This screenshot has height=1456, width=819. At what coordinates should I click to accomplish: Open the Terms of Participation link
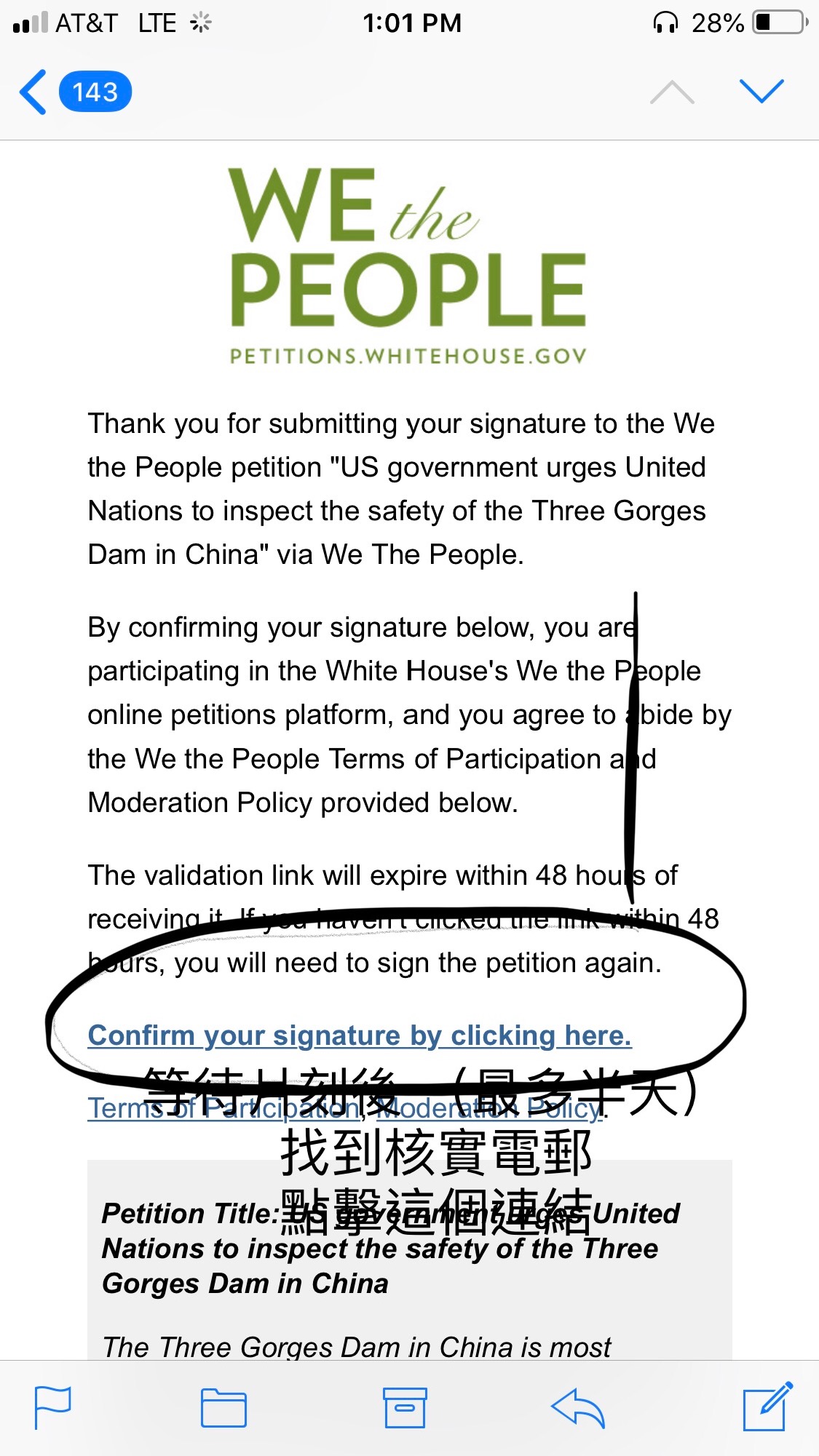(223, 1108)
